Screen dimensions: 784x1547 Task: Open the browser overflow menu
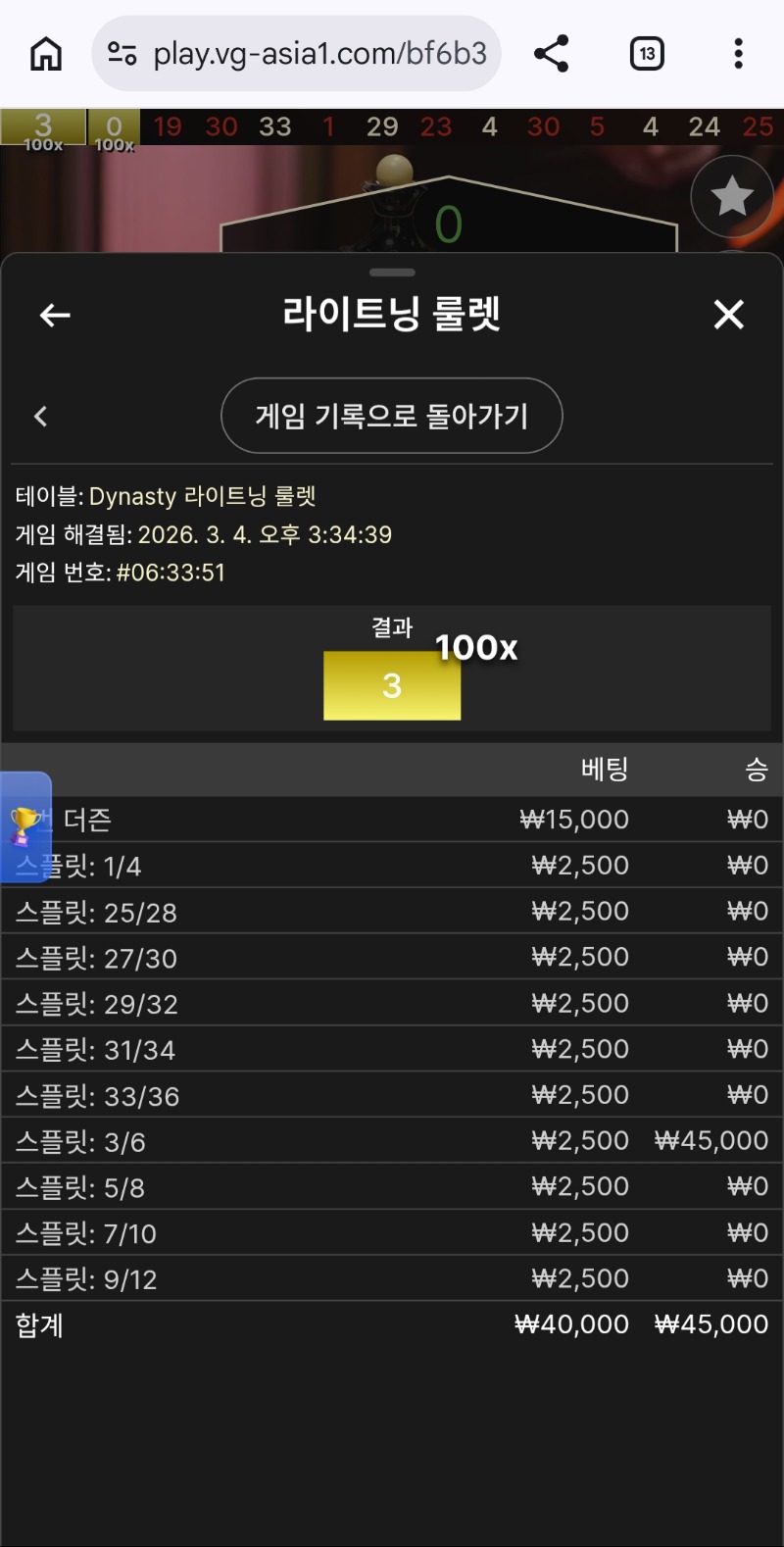point(738,54)
